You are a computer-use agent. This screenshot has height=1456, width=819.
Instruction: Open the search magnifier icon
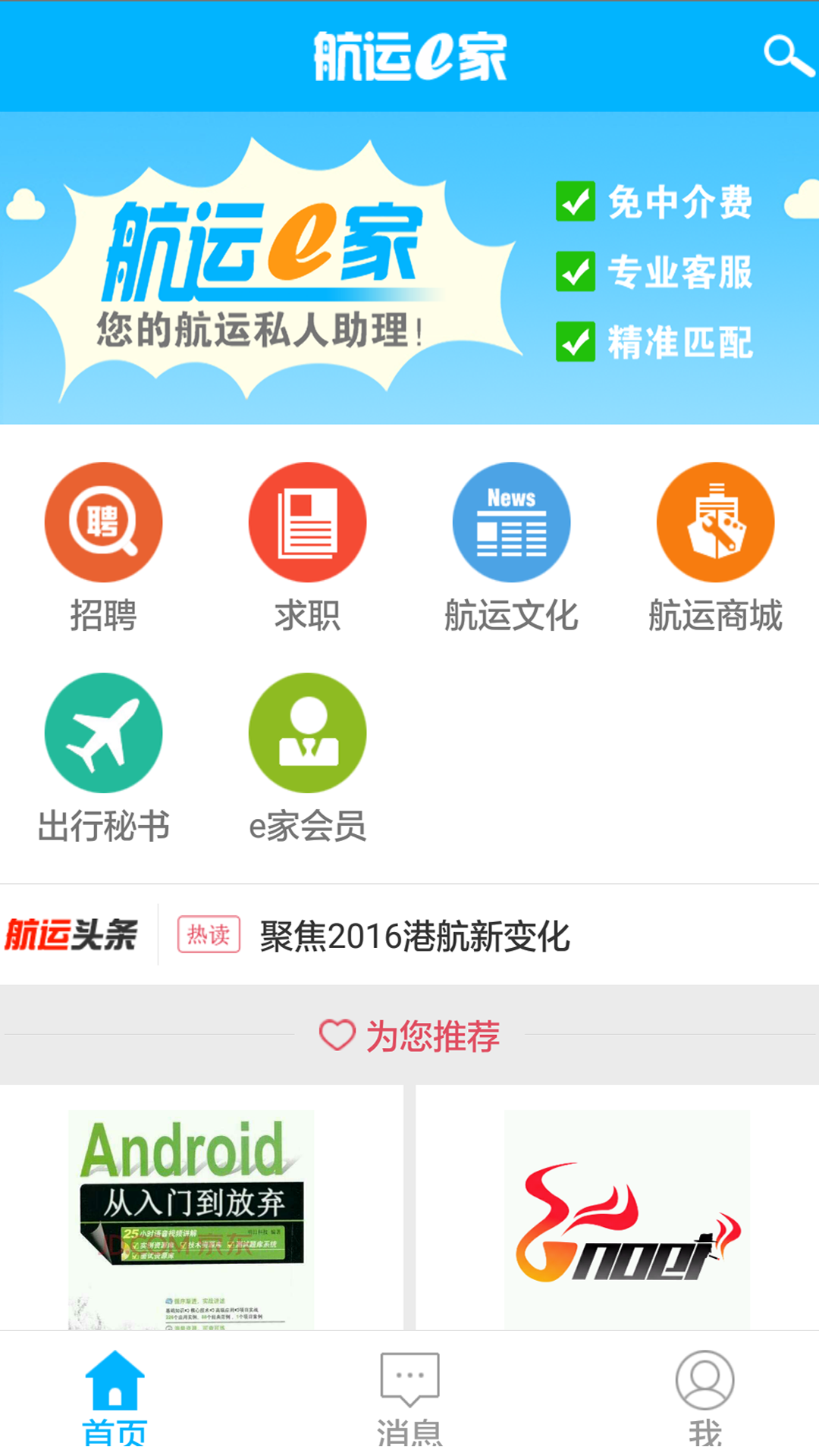pyautogui.click(x=788, y=56)
